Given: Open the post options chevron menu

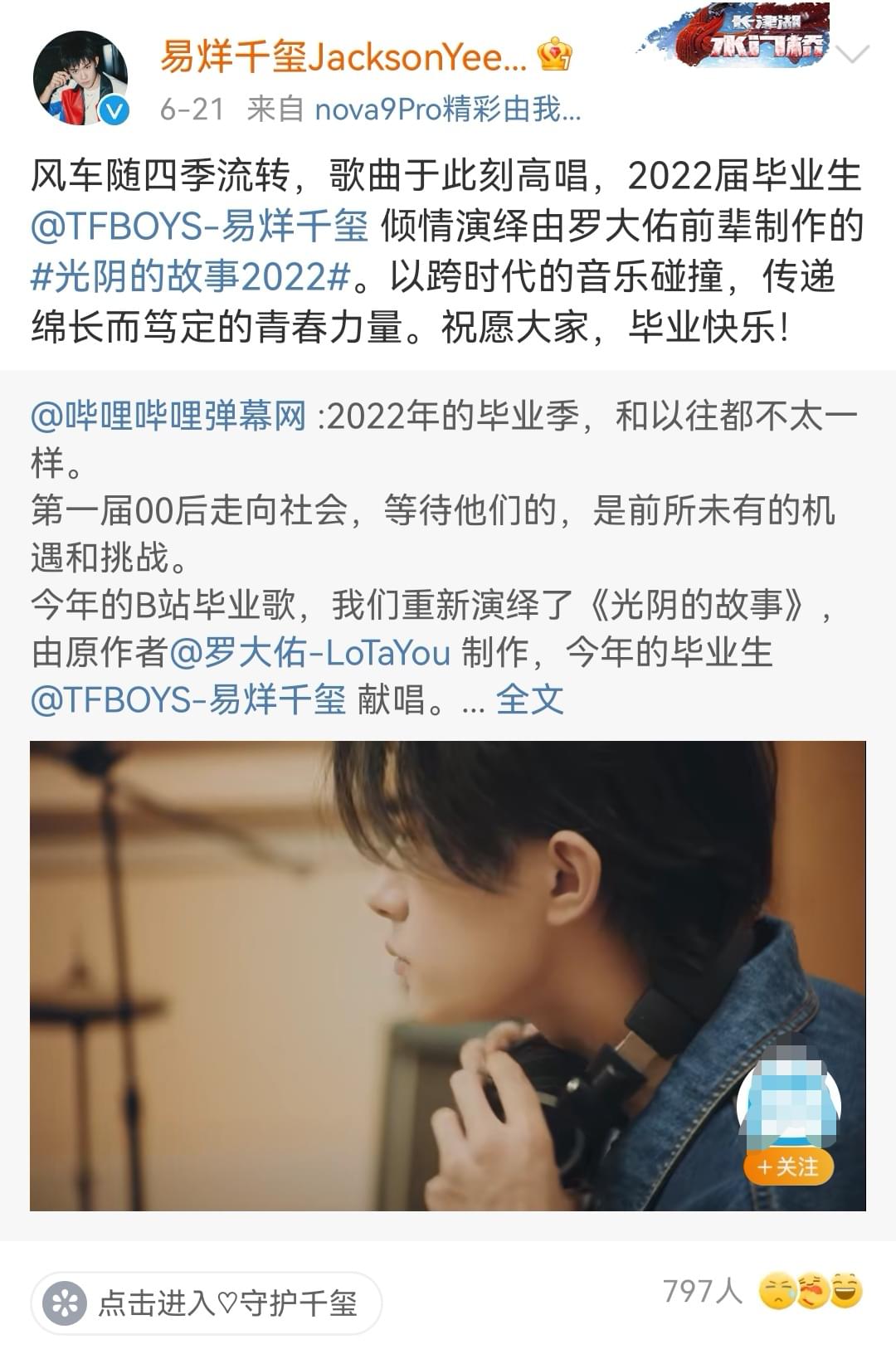Looking at the screenshot, I should [852, 56].
